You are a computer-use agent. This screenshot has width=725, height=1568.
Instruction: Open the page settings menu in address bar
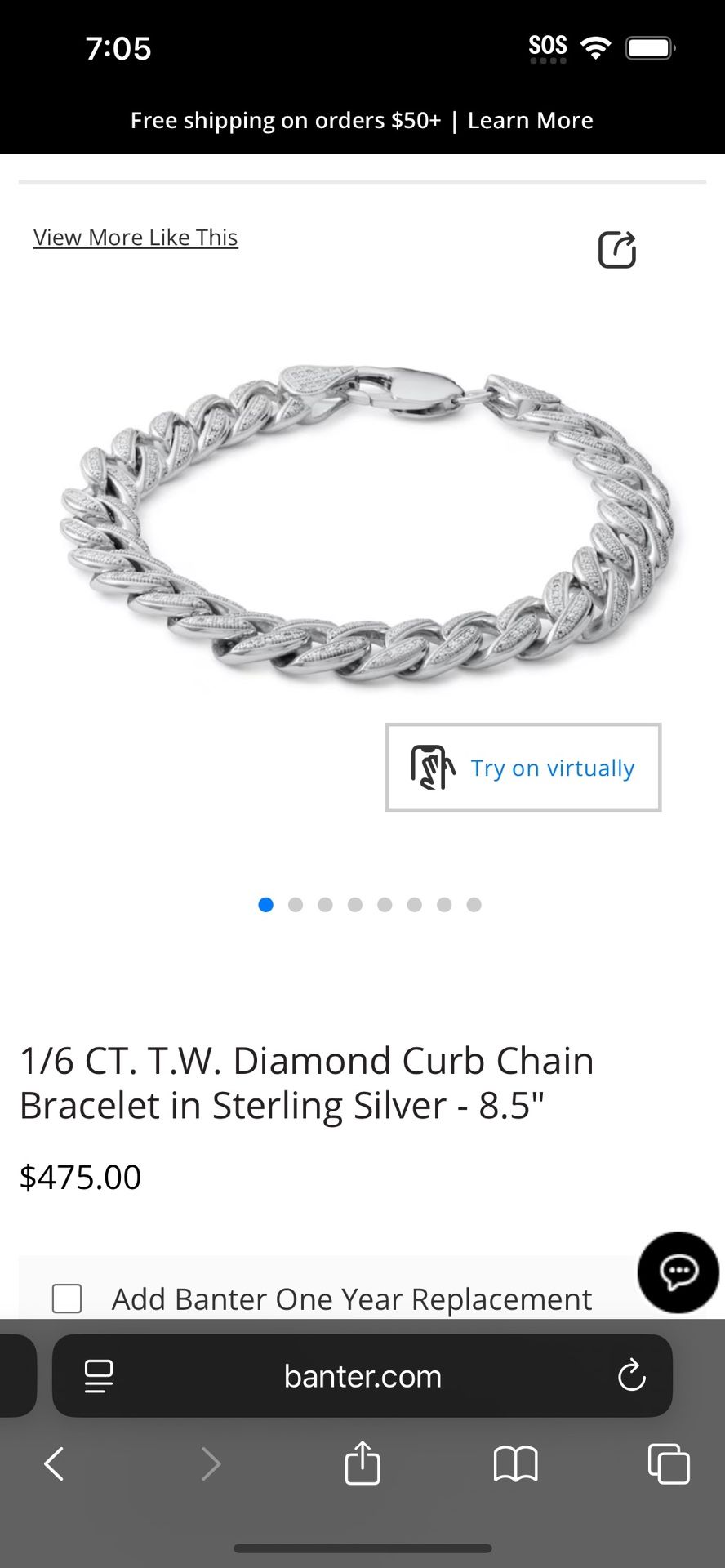(99, 1376)
